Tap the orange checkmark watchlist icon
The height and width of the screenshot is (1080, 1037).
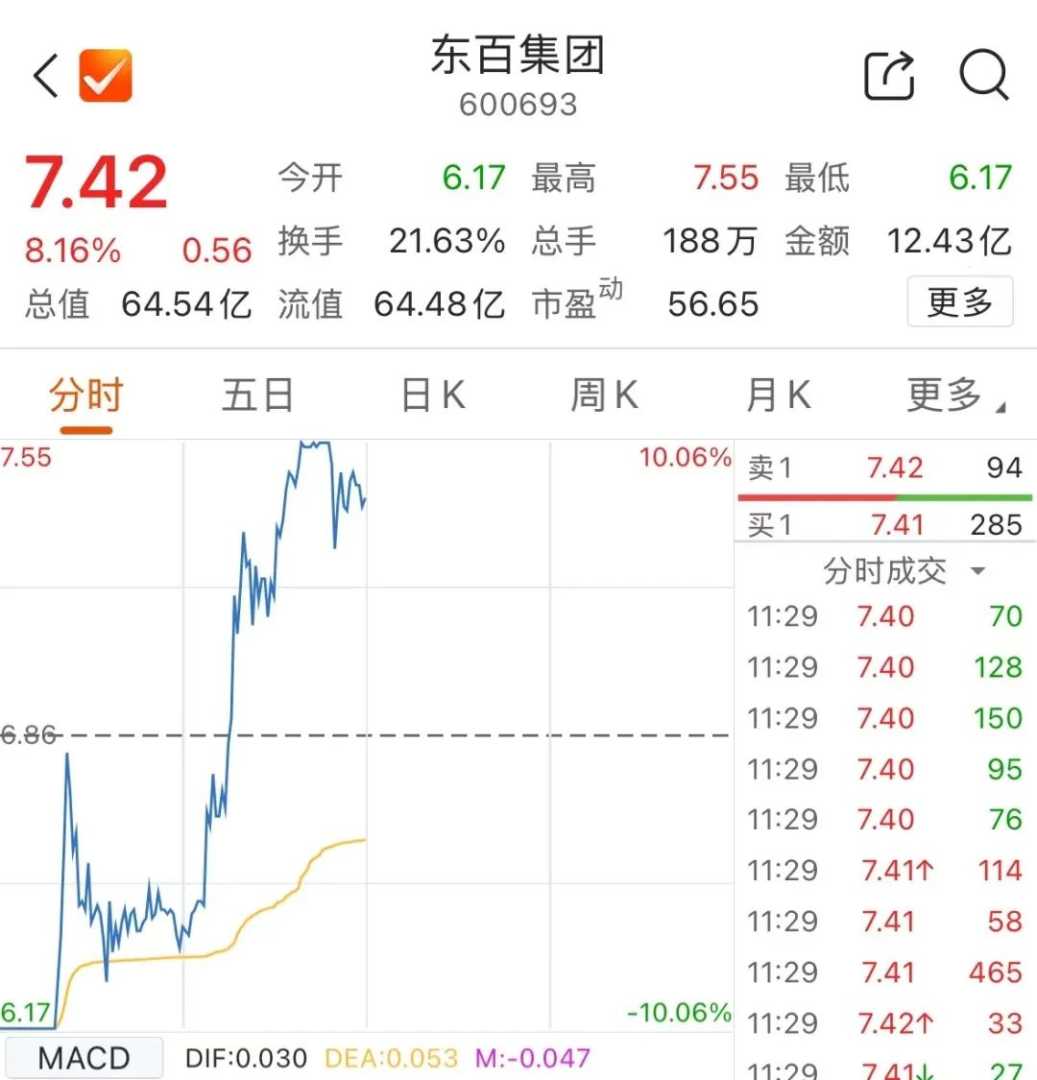[106, 76]
